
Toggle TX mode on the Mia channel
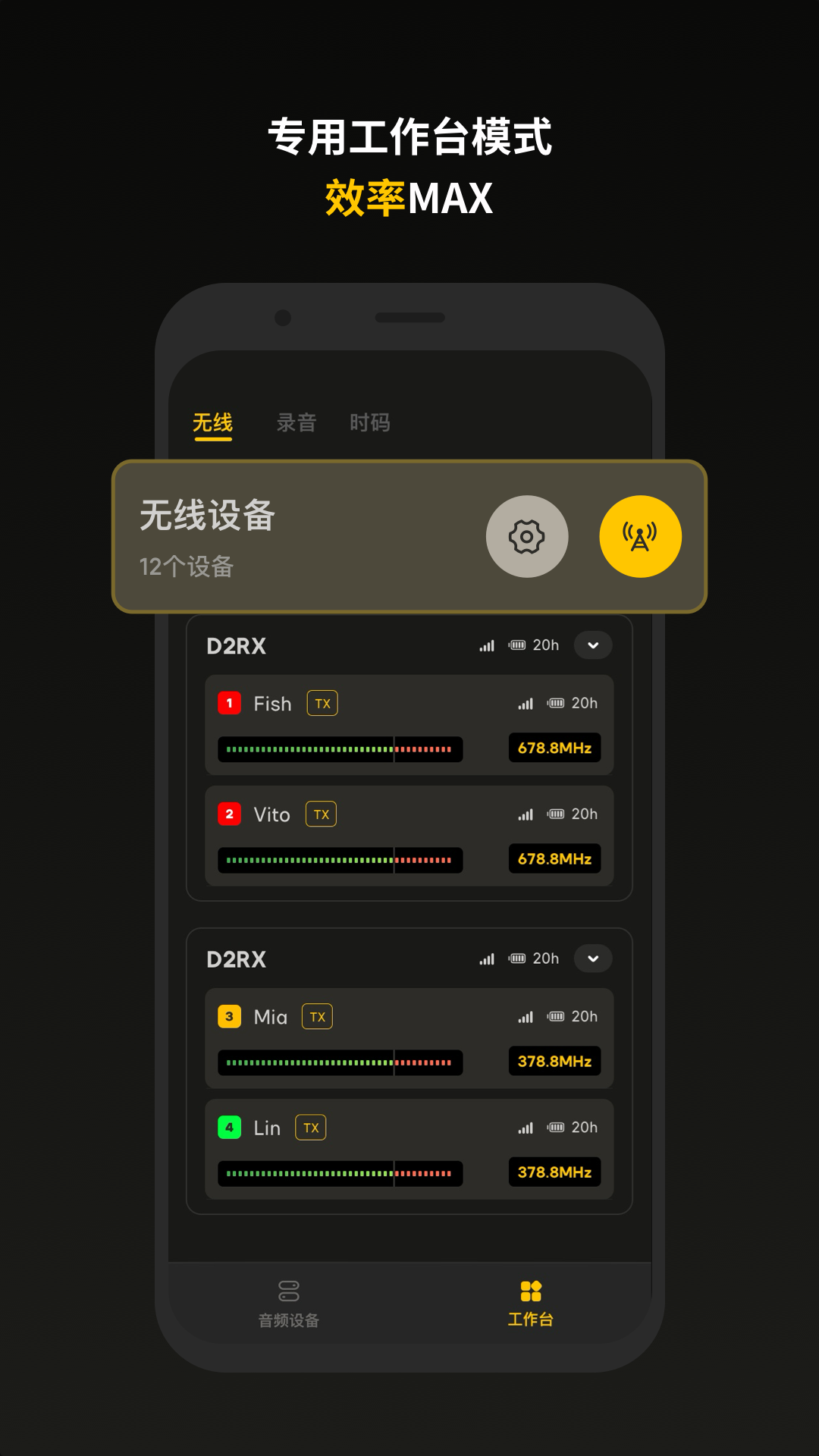click(317, 1016)
